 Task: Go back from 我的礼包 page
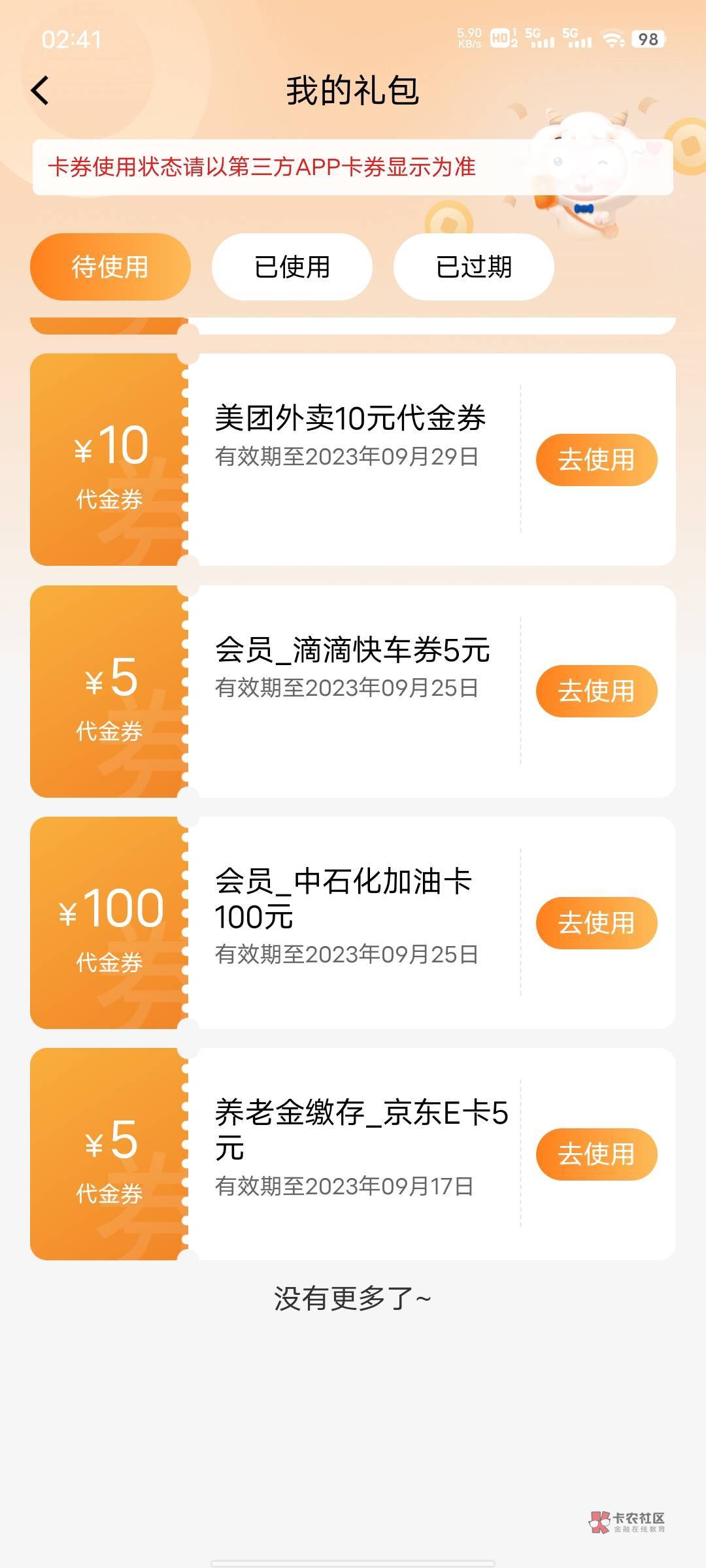point(41,90)
